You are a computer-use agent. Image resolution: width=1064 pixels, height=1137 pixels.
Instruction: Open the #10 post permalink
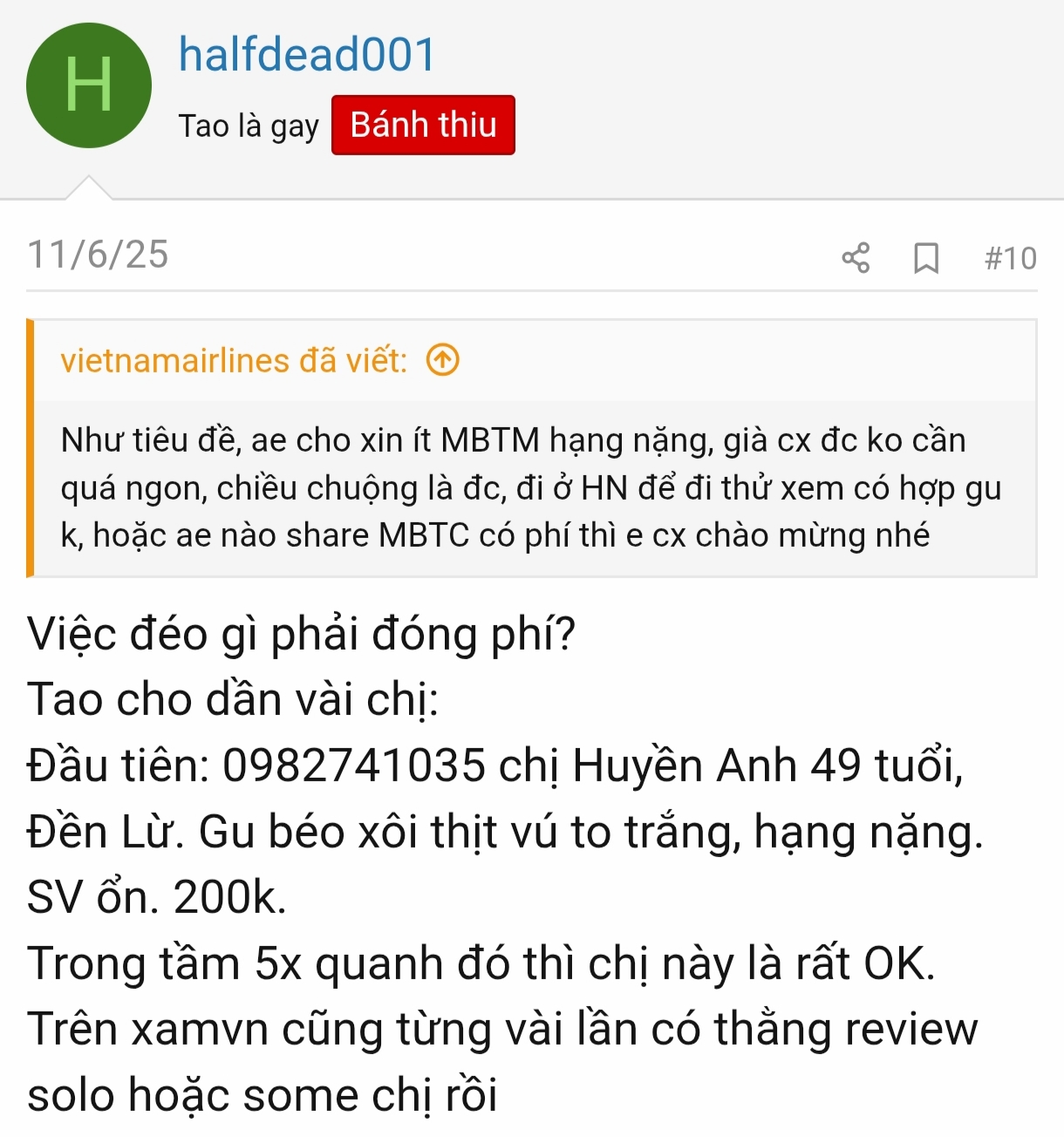point(1010,258)
